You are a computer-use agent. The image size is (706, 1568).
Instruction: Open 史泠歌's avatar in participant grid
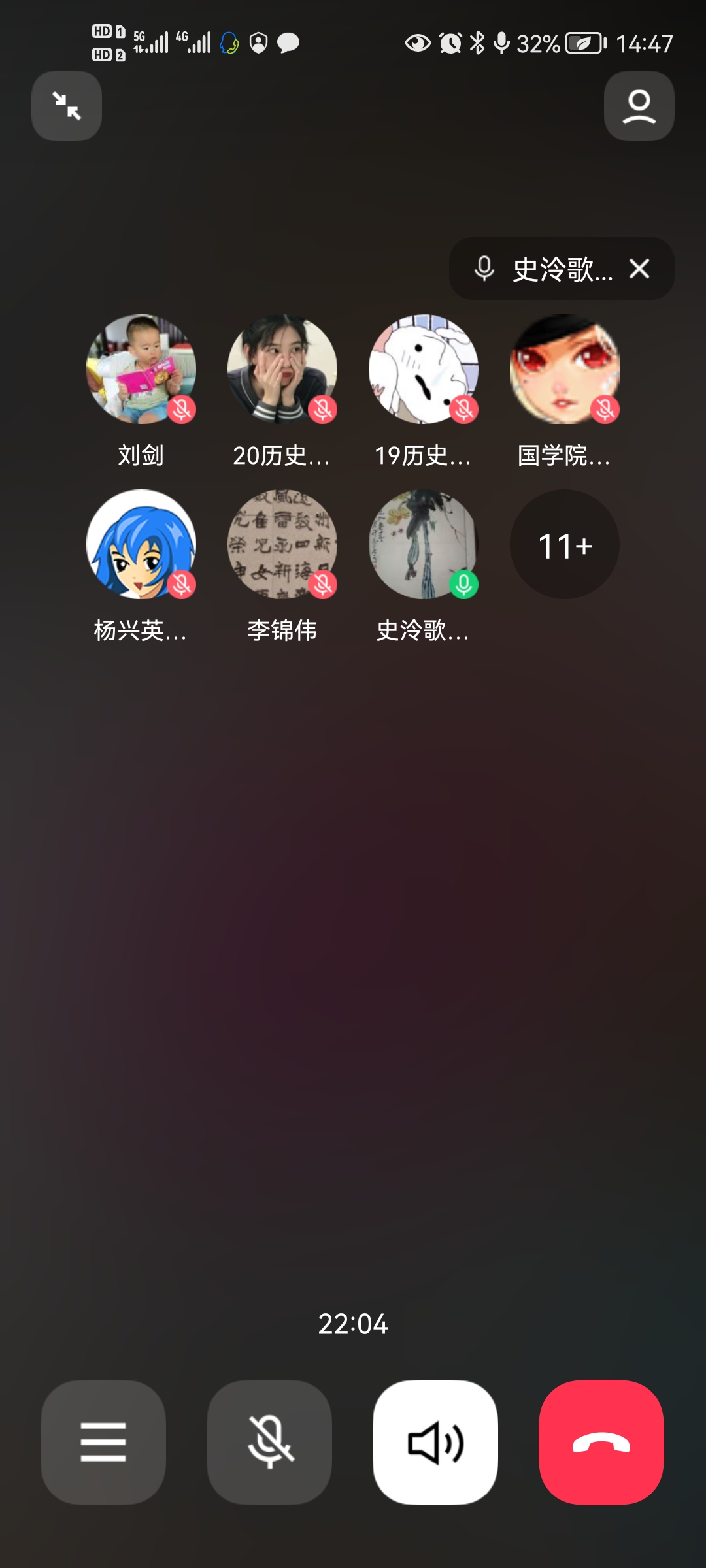[424, 544]
